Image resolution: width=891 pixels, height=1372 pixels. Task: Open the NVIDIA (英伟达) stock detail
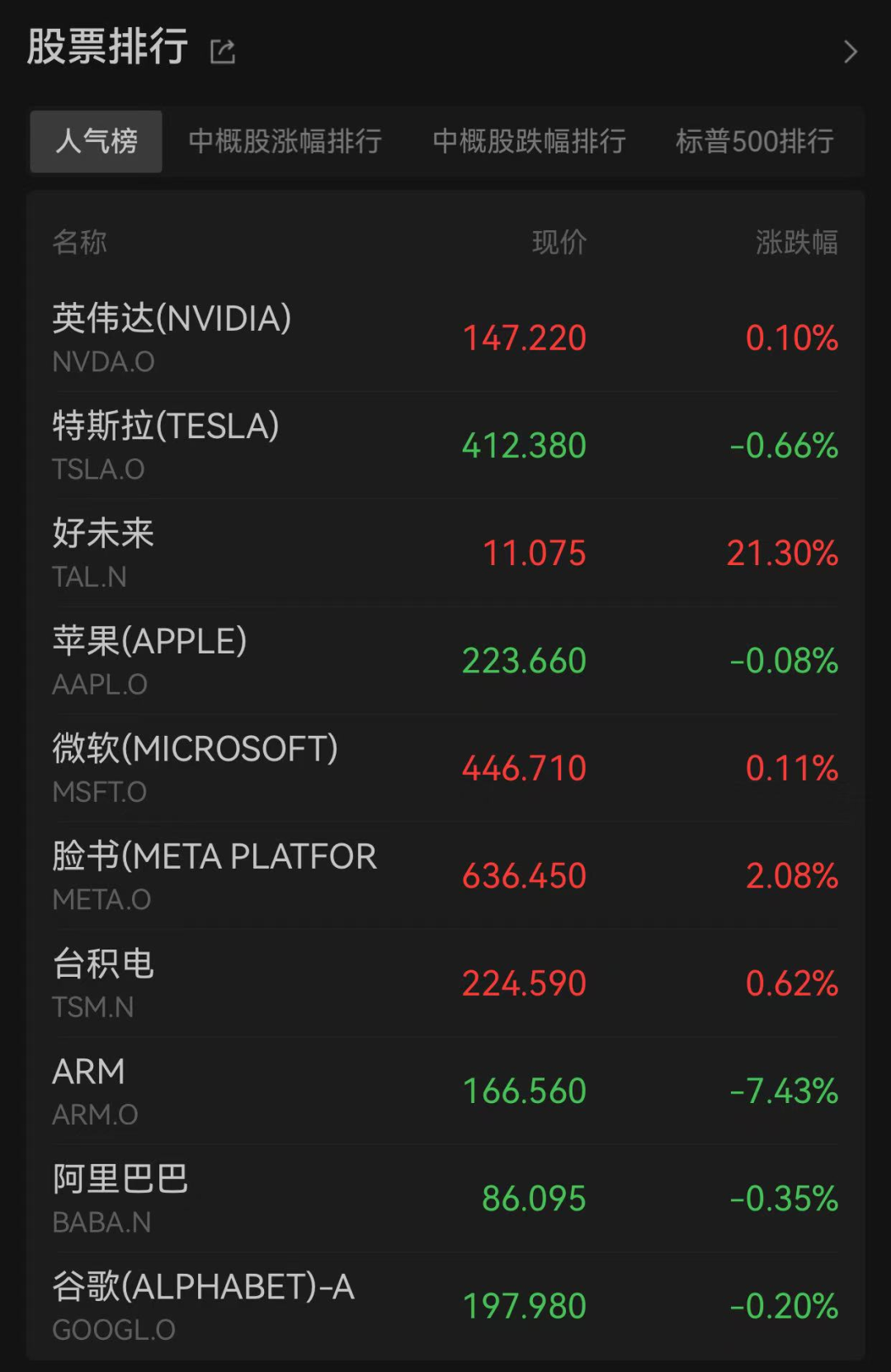pyautogui.click(x=445, y=337)
